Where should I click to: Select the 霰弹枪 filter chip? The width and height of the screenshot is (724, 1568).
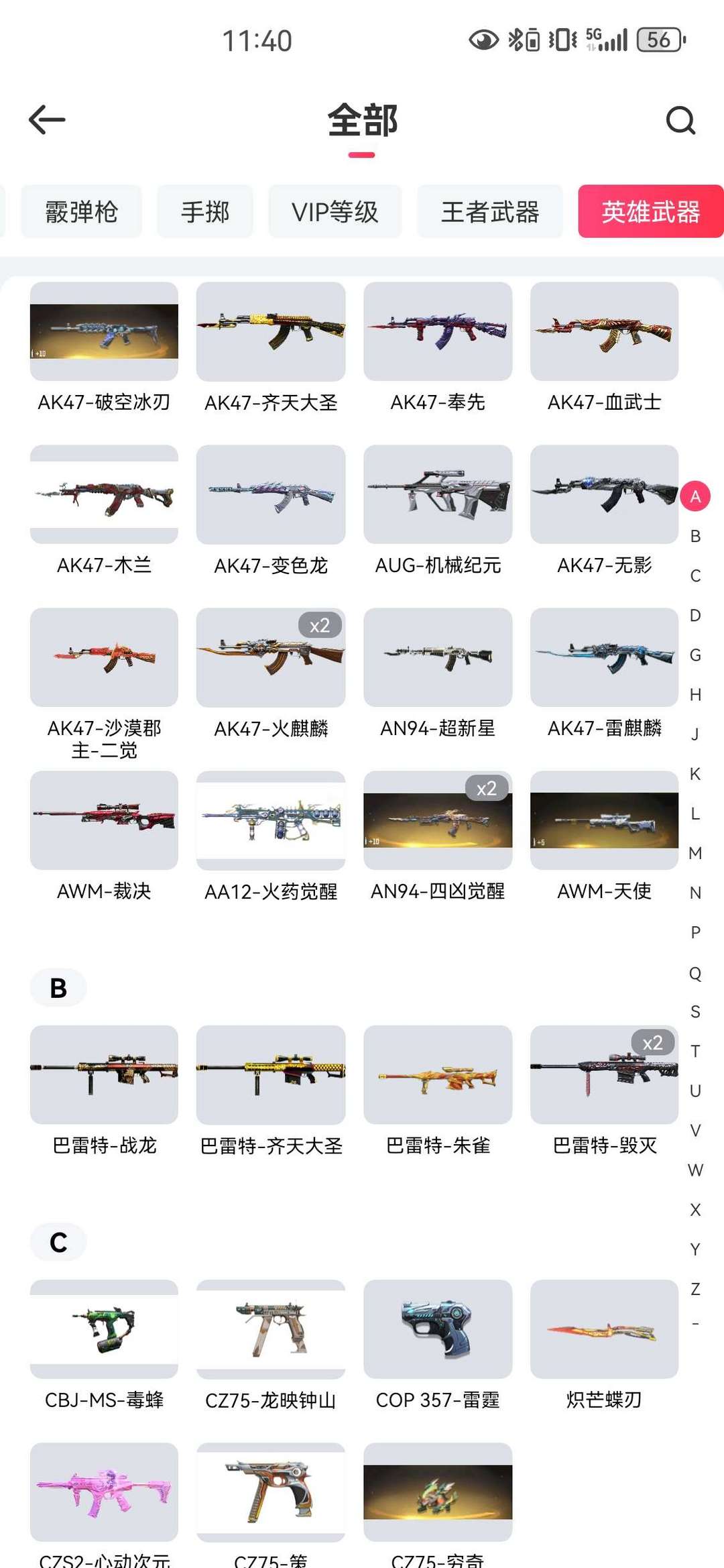(x=81, y=212)
